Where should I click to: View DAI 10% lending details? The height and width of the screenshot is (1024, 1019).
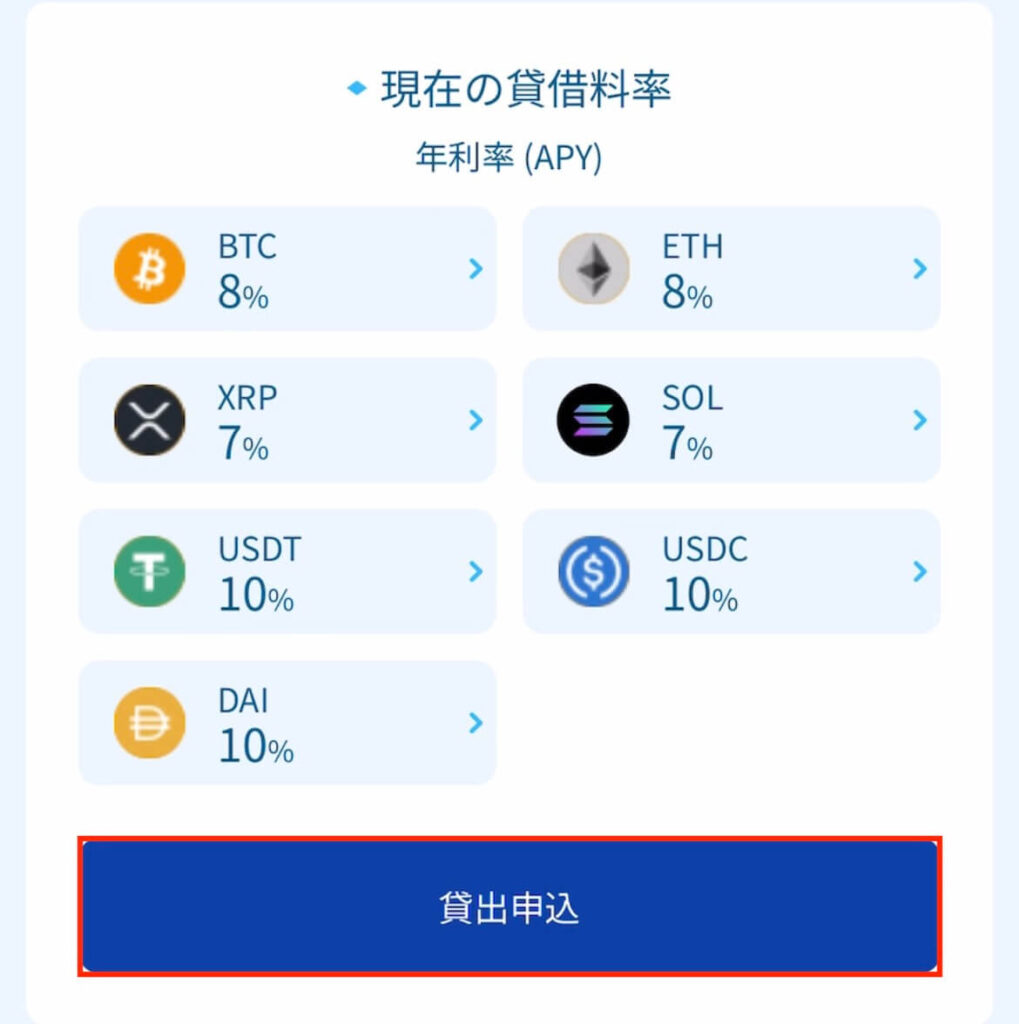[x=287, y=722]
